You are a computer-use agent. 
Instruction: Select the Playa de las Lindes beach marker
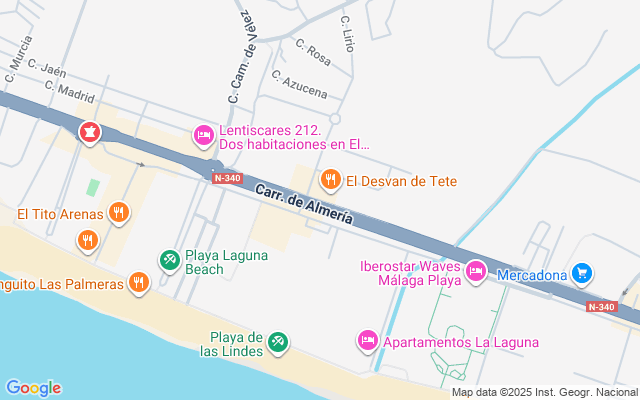(x=278, y=342)
